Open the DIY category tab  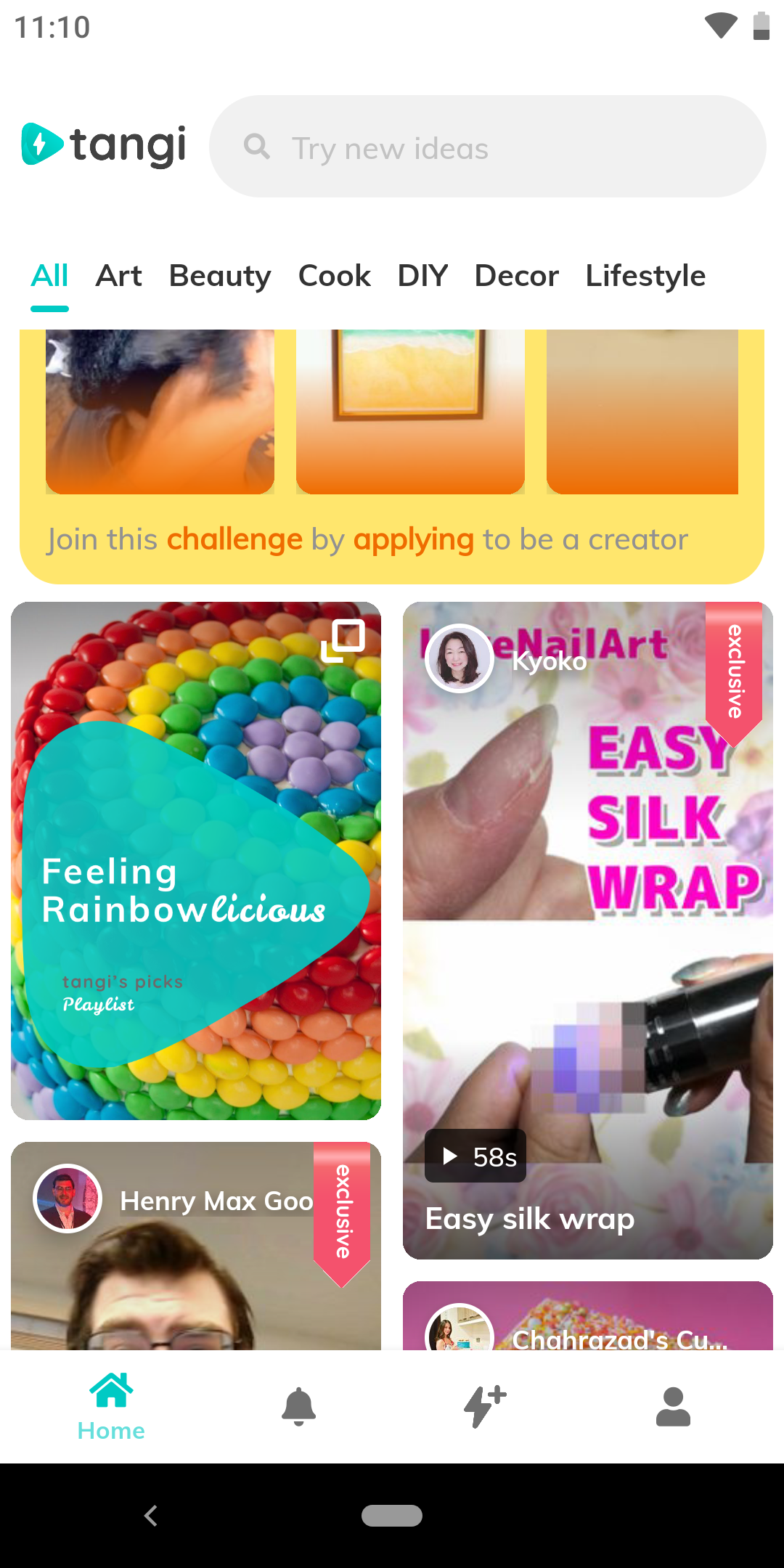tap(422, 277)
